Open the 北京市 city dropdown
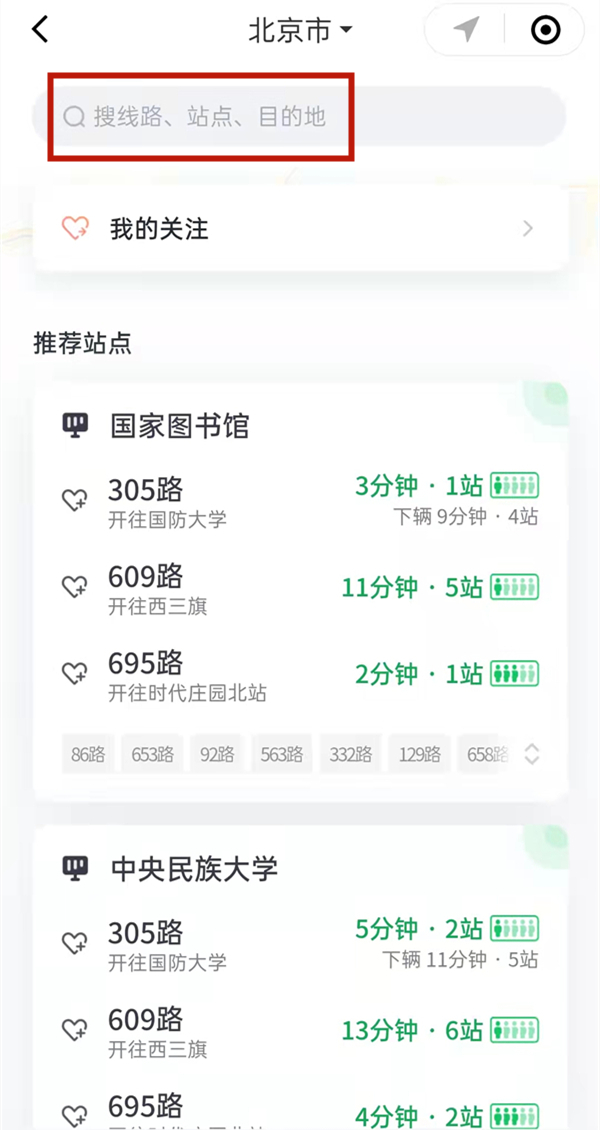600x1130 pixels. pos(300,31)
